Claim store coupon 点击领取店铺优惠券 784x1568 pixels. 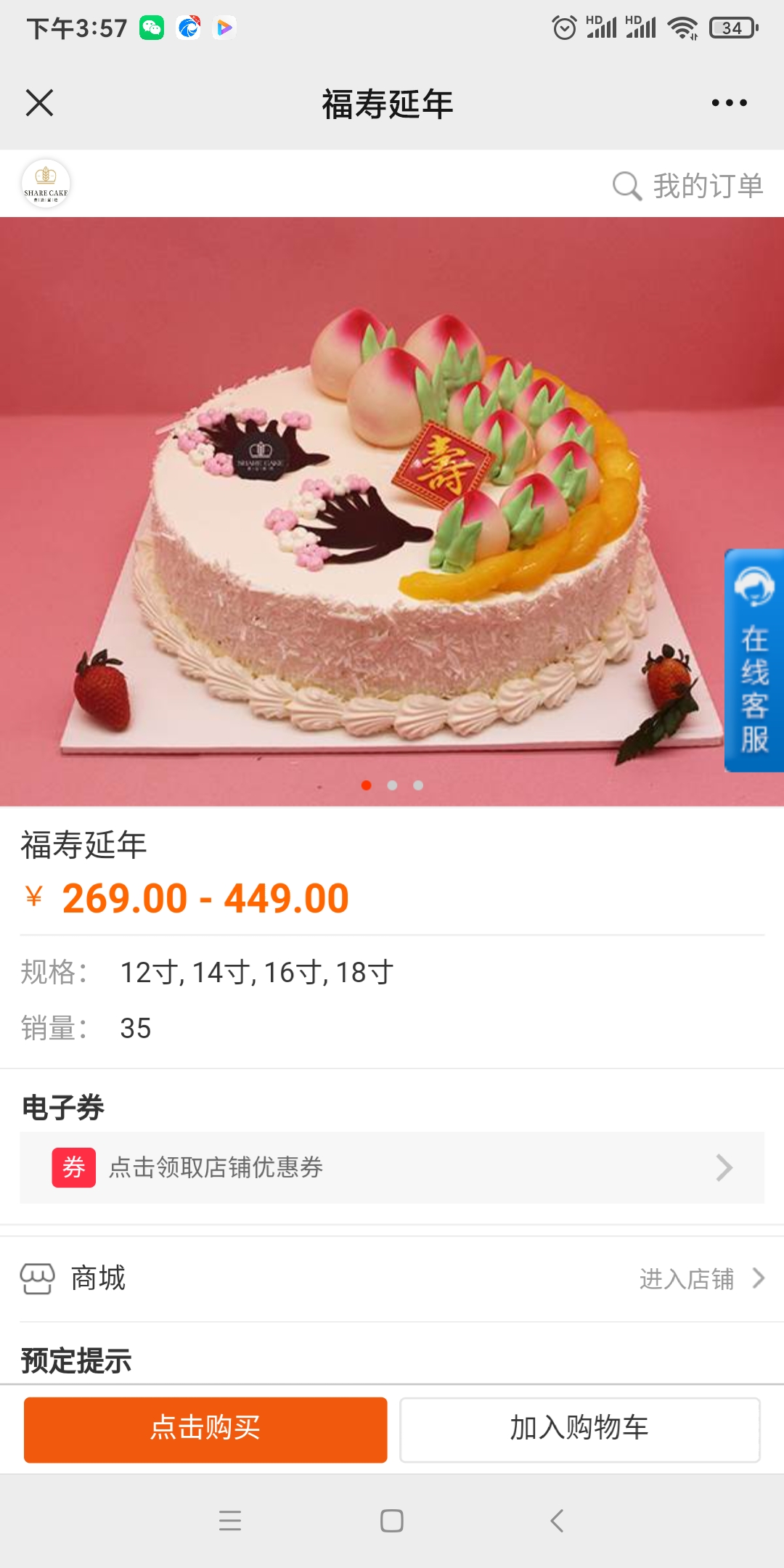click(392, 1167)
